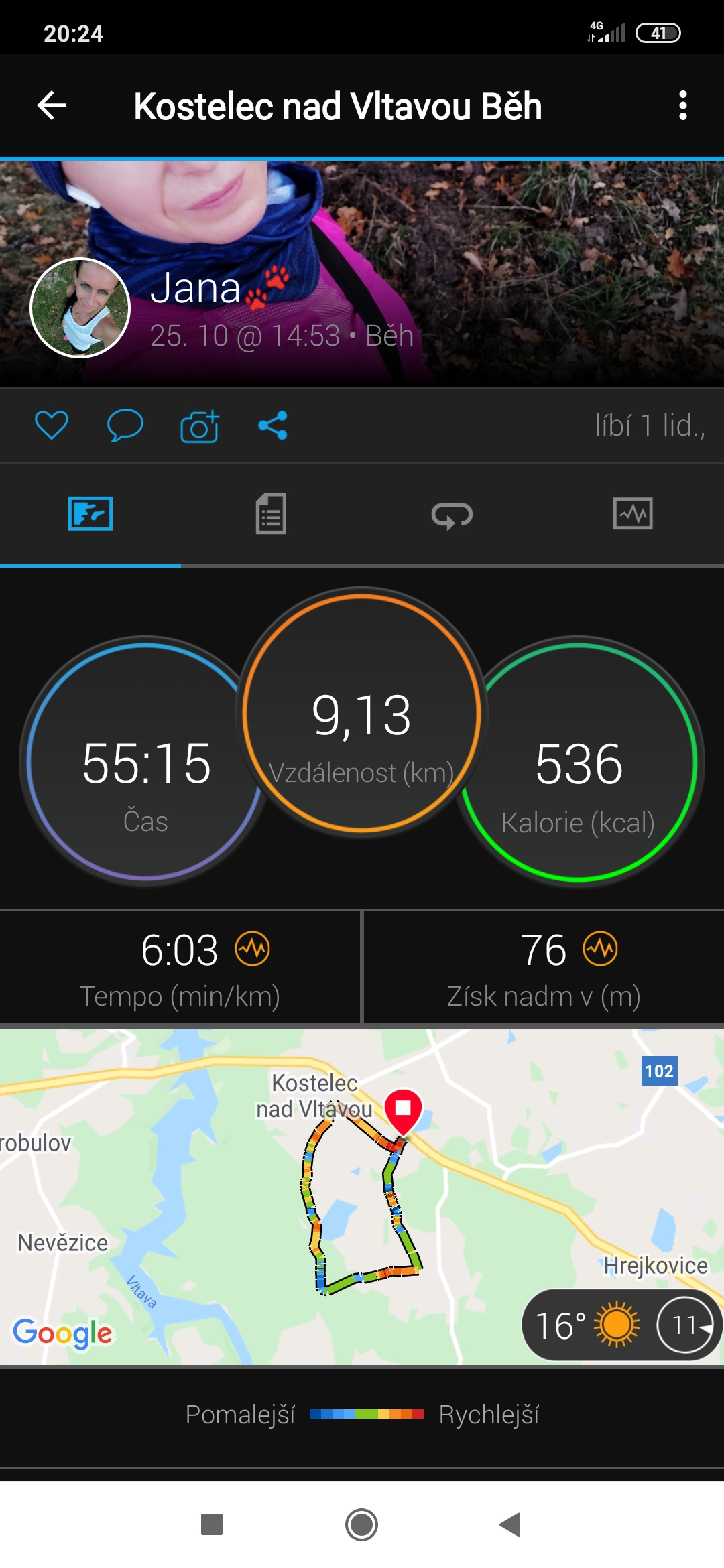Screen dimensions: 724x1568
Task: Open Jana's profile picture
Action: click(80, 308)
